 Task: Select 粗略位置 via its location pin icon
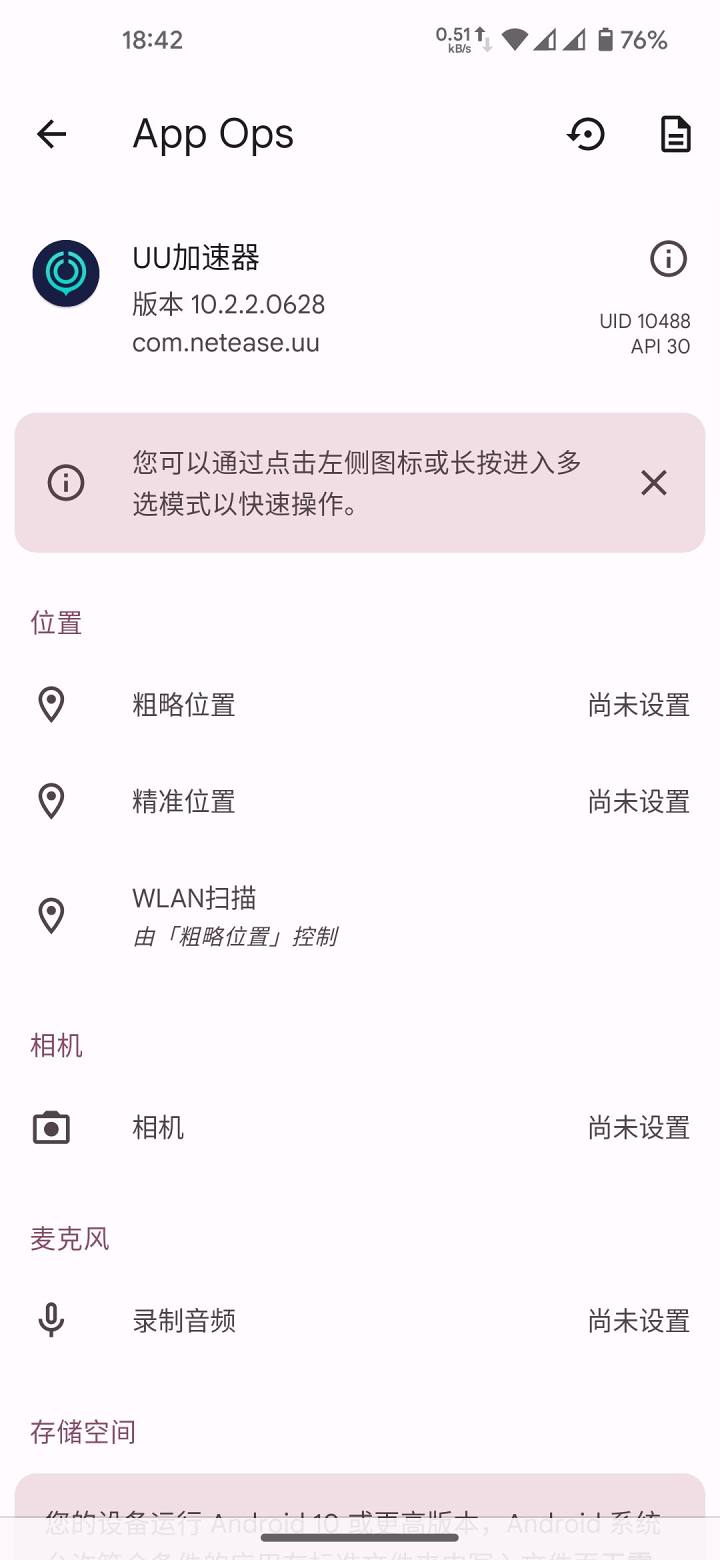(x=51, y=705)
